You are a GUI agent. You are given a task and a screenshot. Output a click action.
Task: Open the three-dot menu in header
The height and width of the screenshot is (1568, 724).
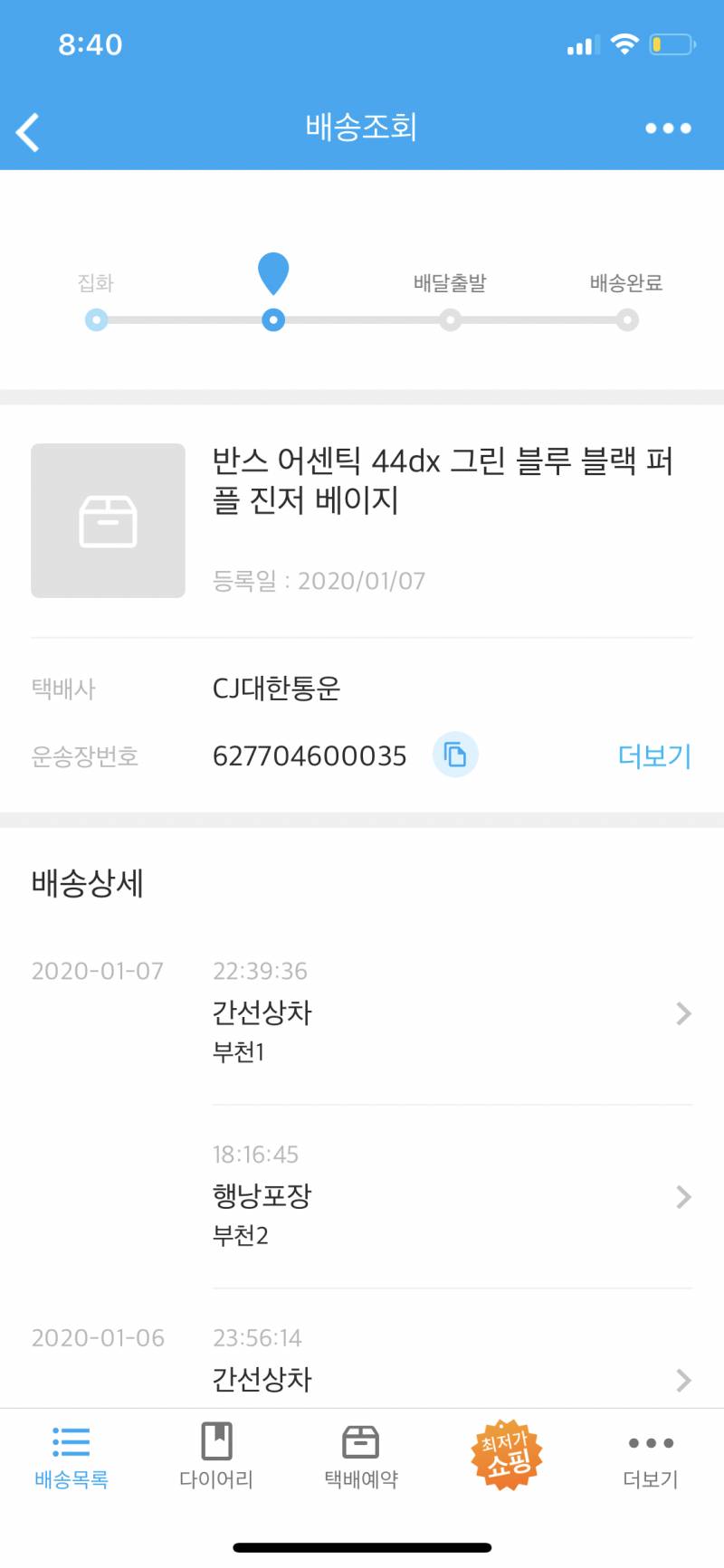[668, 129]
